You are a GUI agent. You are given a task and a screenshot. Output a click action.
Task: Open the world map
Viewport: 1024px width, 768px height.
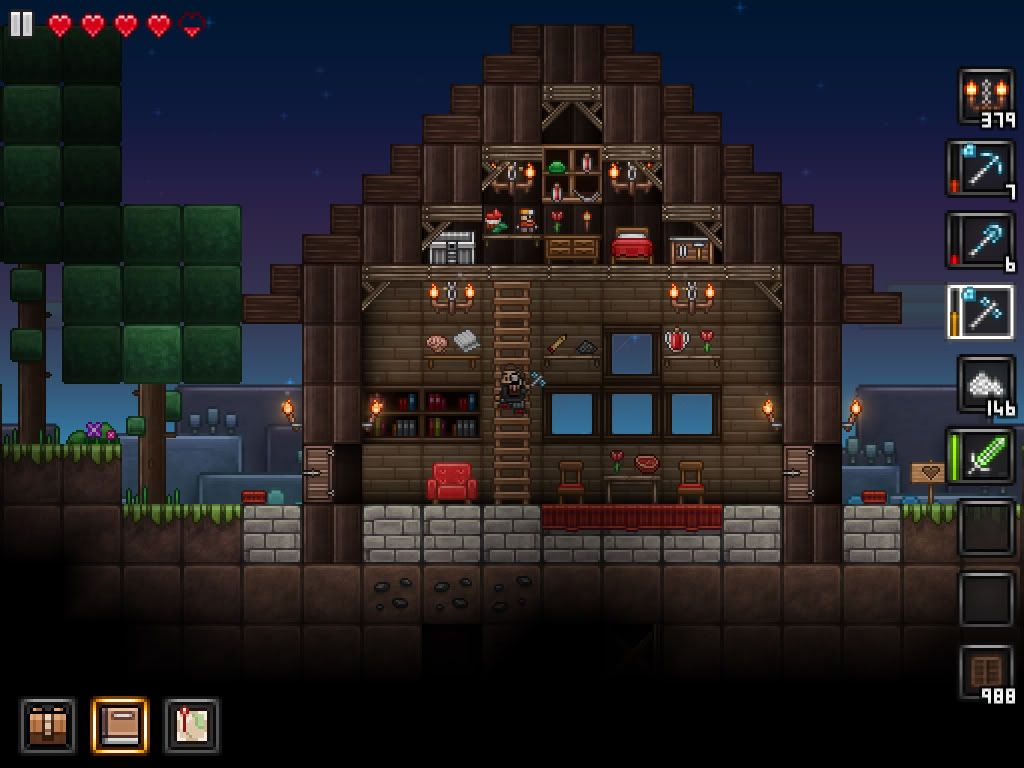[x=192, y=725]
